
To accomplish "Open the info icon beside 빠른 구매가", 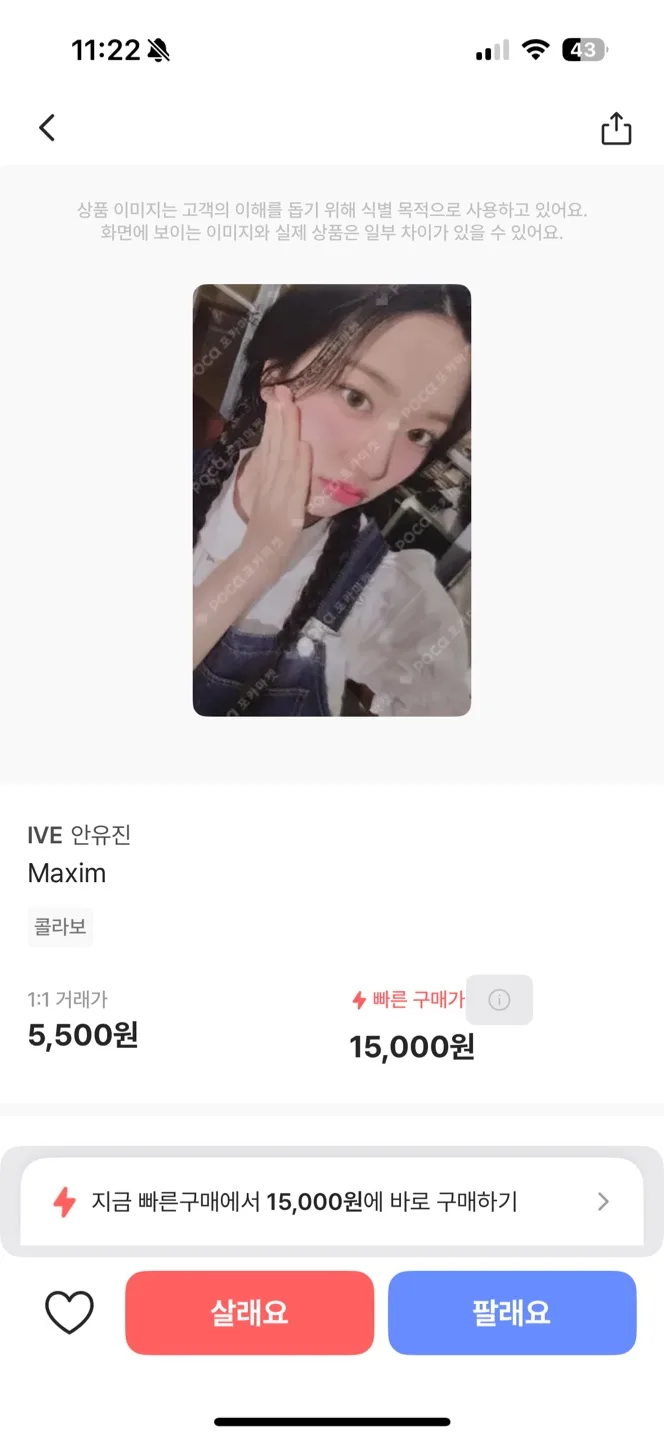I will tap(499, 1000).
